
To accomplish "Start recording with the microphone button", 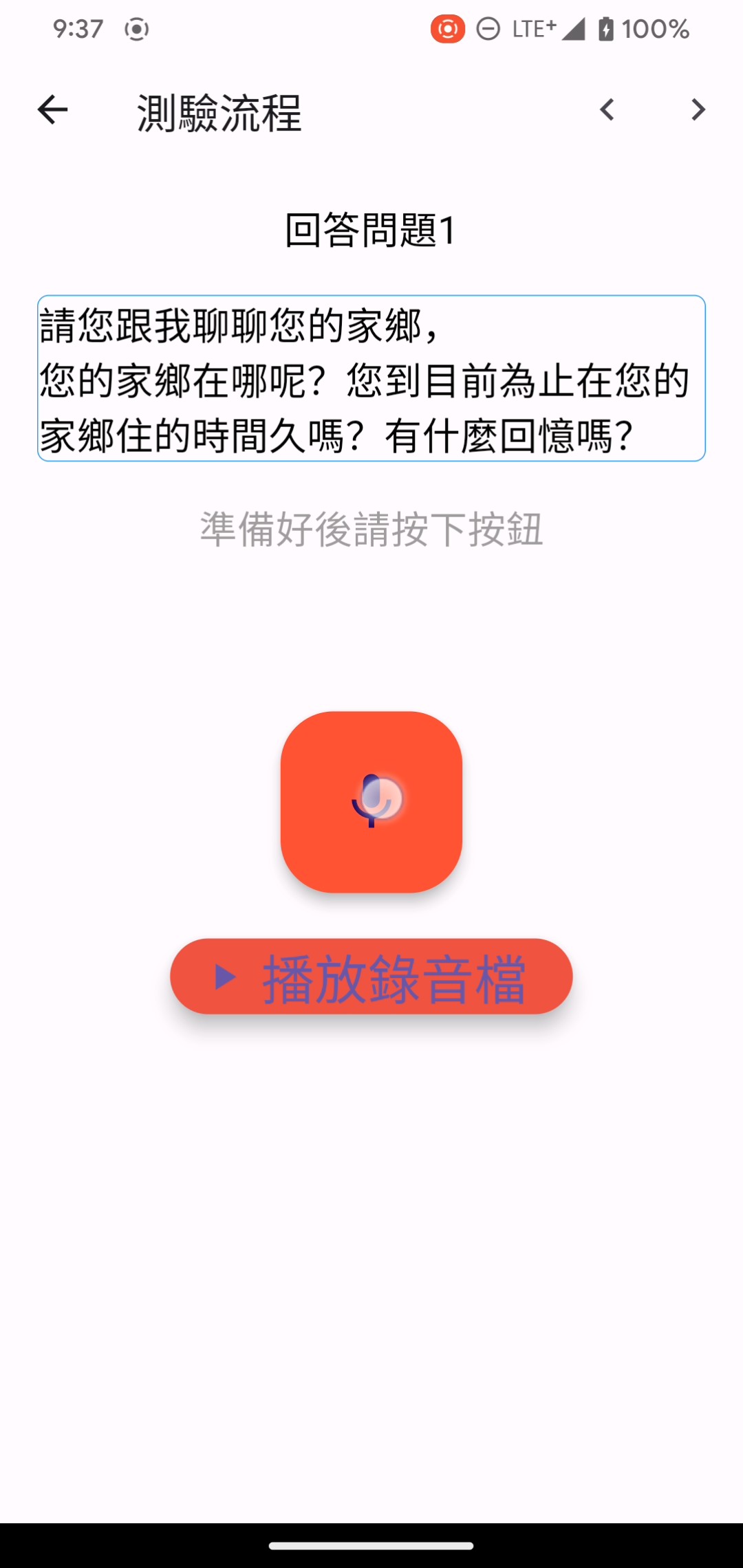I will click(371, 802).
